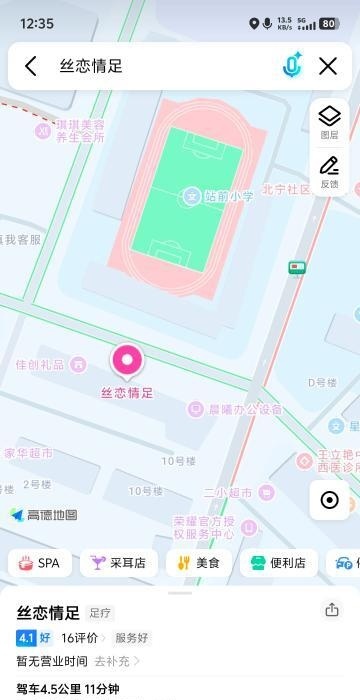The image size is (360, 700).
Task: Open the 16评价 reviews link
Action: click(83, 638)
